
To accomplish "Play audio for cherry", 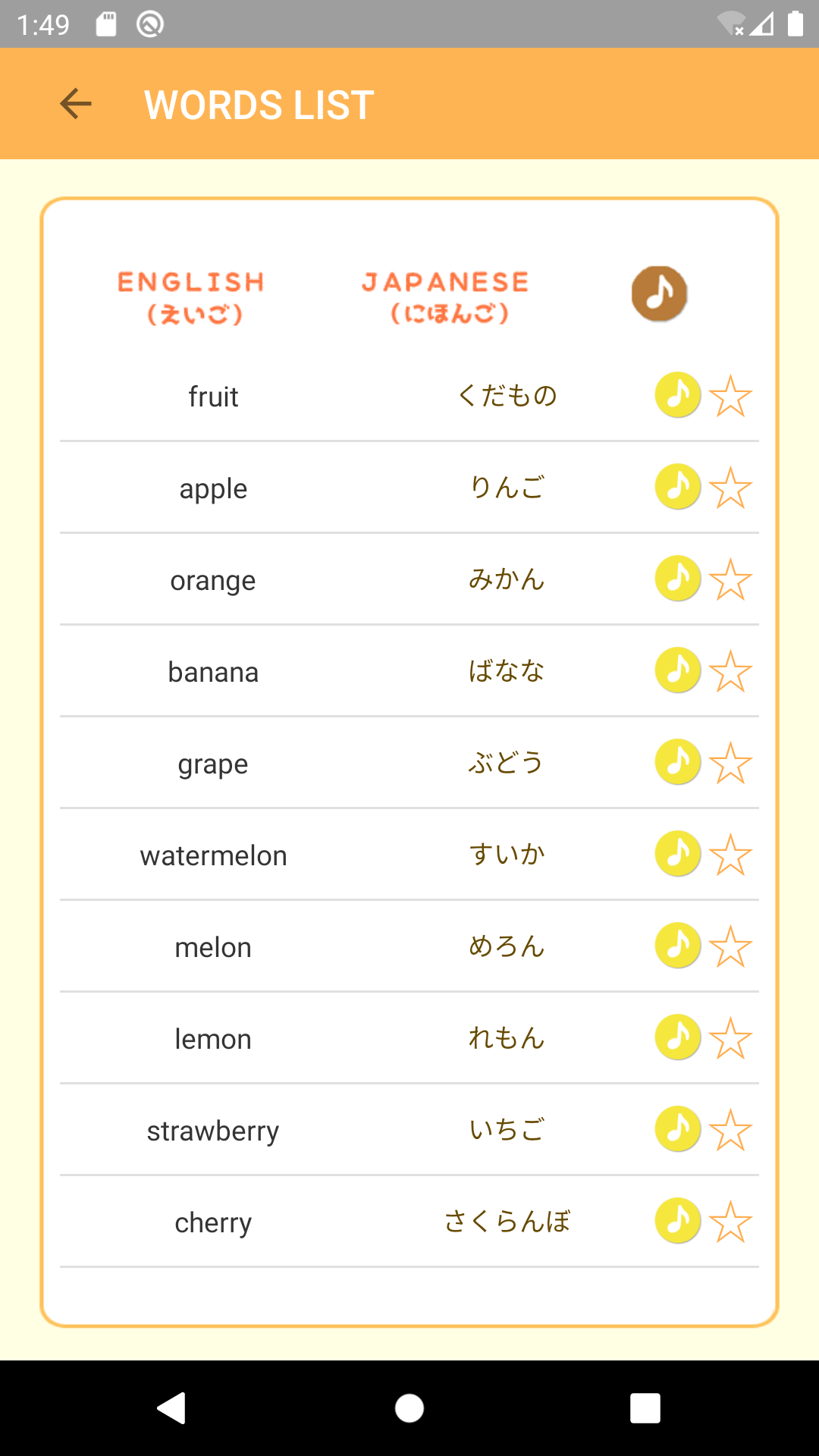I will pos(677,1221).
